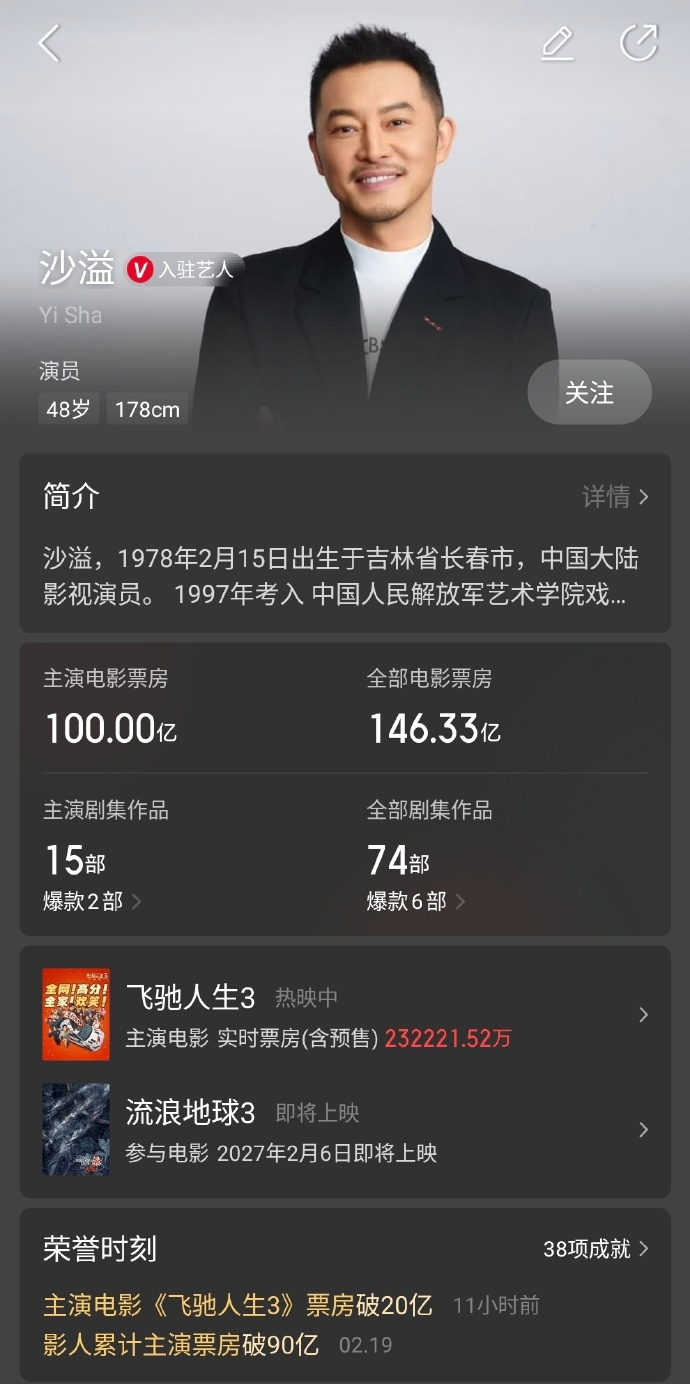
Task: View 爆款2部 under 主演剧集作品
Action: [x=92, y=901]
